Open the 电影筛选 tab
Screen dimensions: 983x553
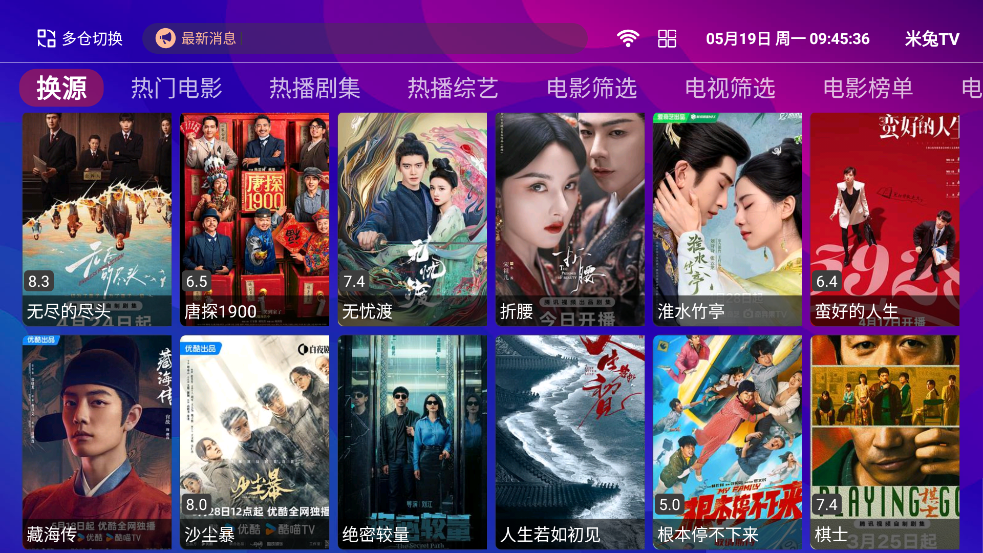click(591, 88)
